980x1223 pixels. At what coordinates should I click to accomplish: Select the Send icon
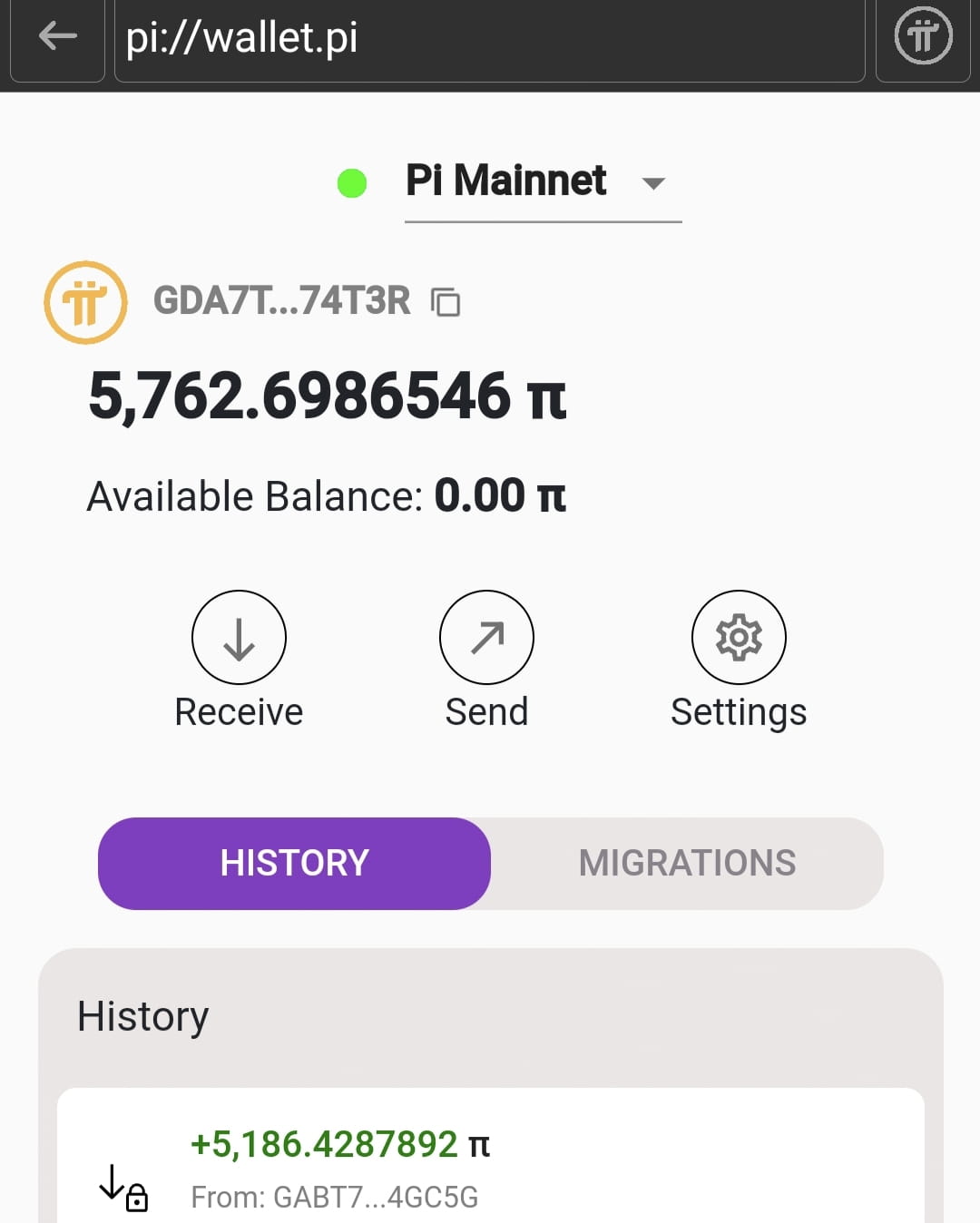(486, 637)
